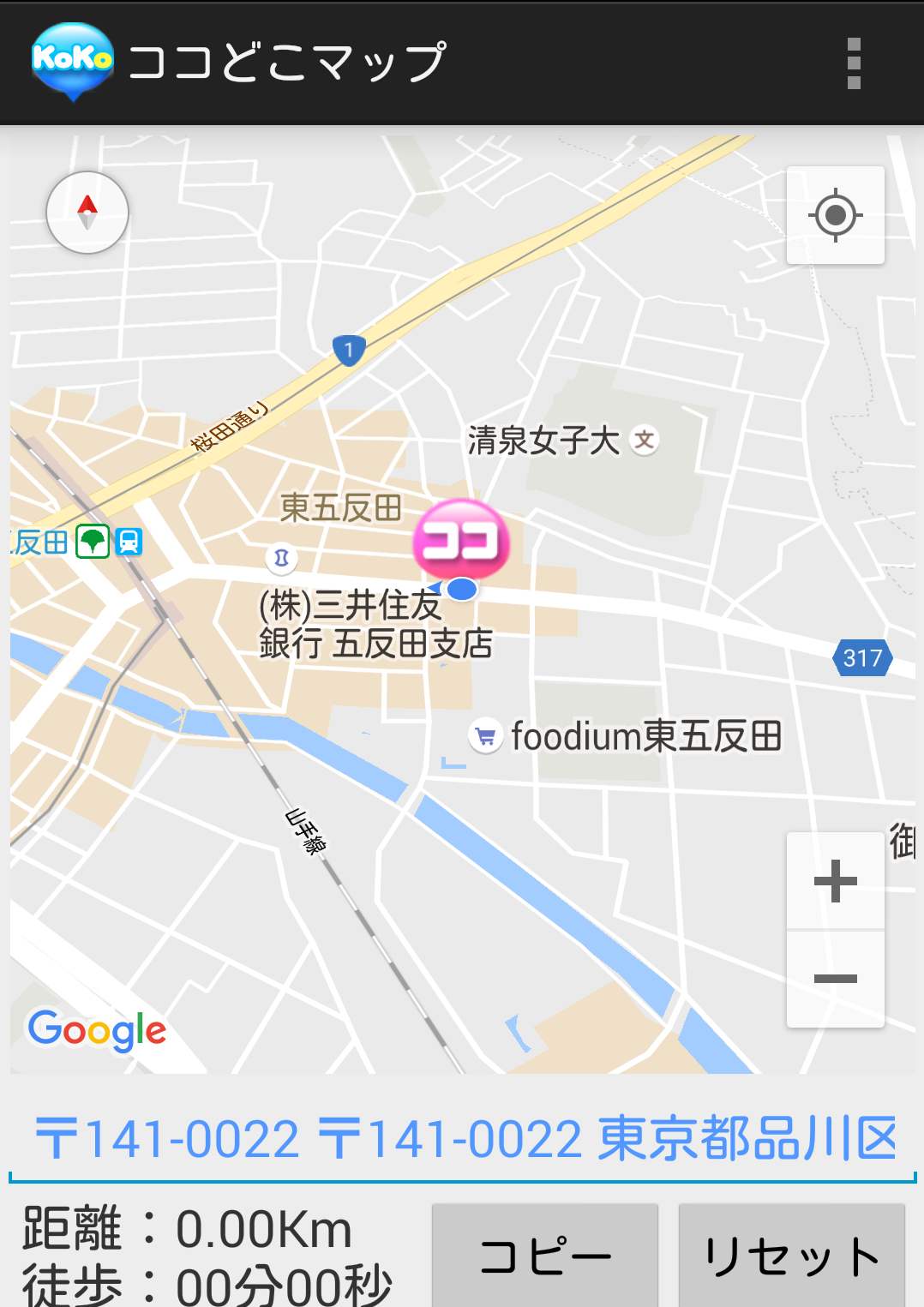This screenshot has width=924, height=1307.
Task: Tap the 清泉女子大 school marker
Action: pyautogui.click(x=644, y=441)
